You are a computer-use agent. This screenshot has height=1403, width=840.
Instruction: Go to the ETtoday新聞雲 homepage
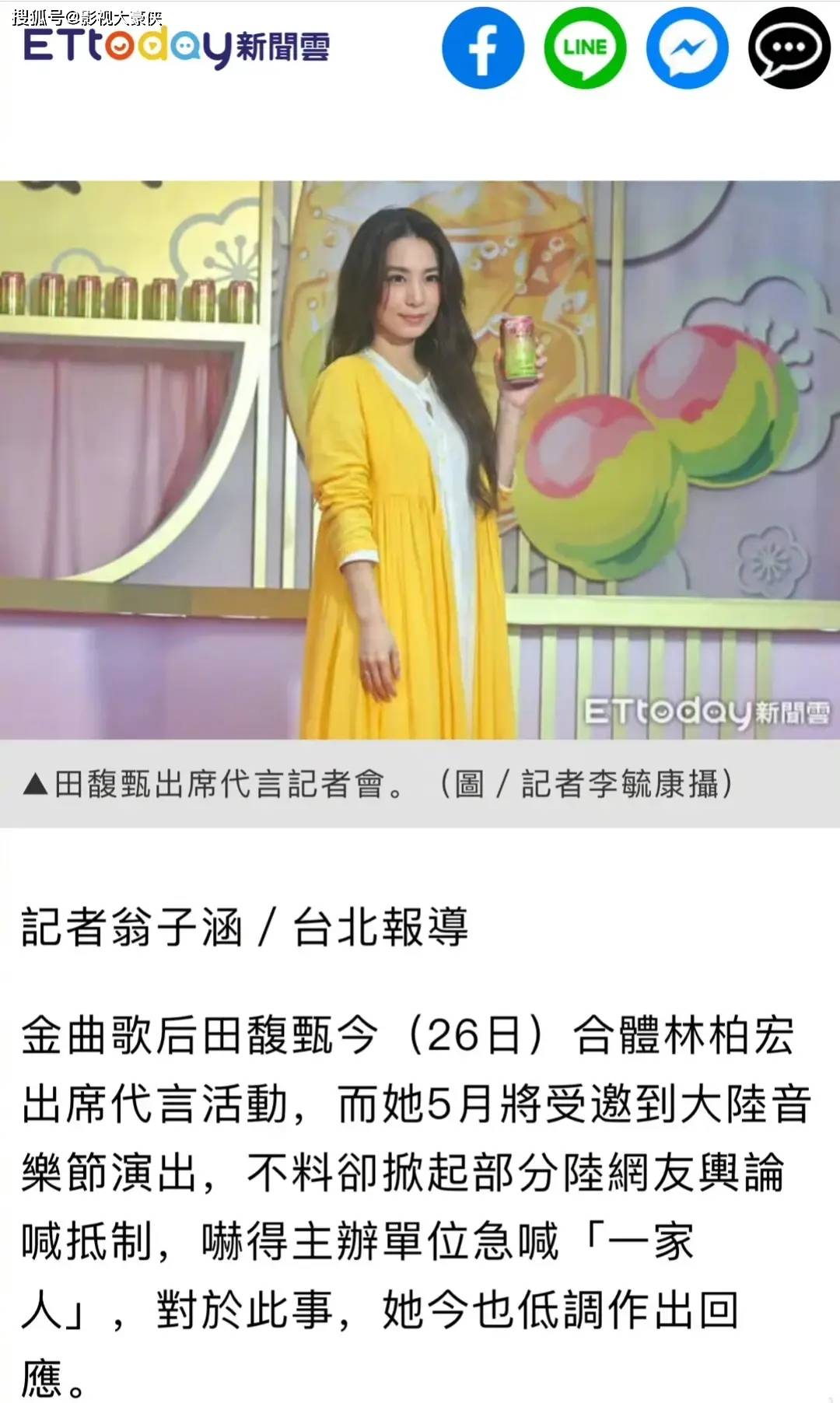point(176,47)
